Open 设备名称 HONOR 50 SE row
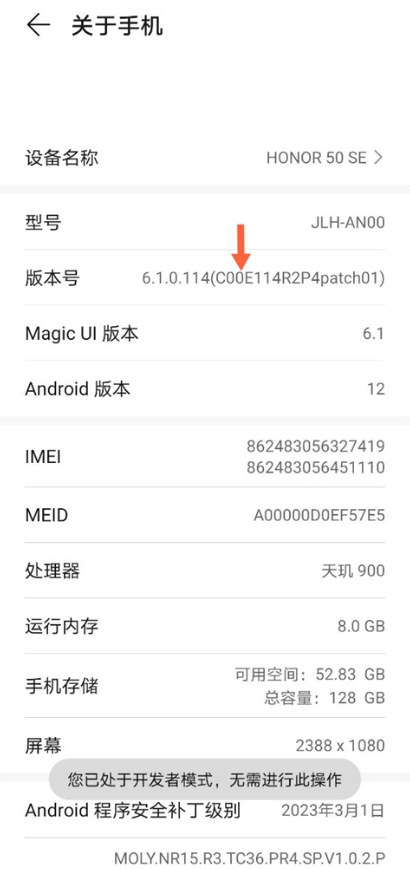410x869 pixels. pyautogui.click(x=205, y=158)
